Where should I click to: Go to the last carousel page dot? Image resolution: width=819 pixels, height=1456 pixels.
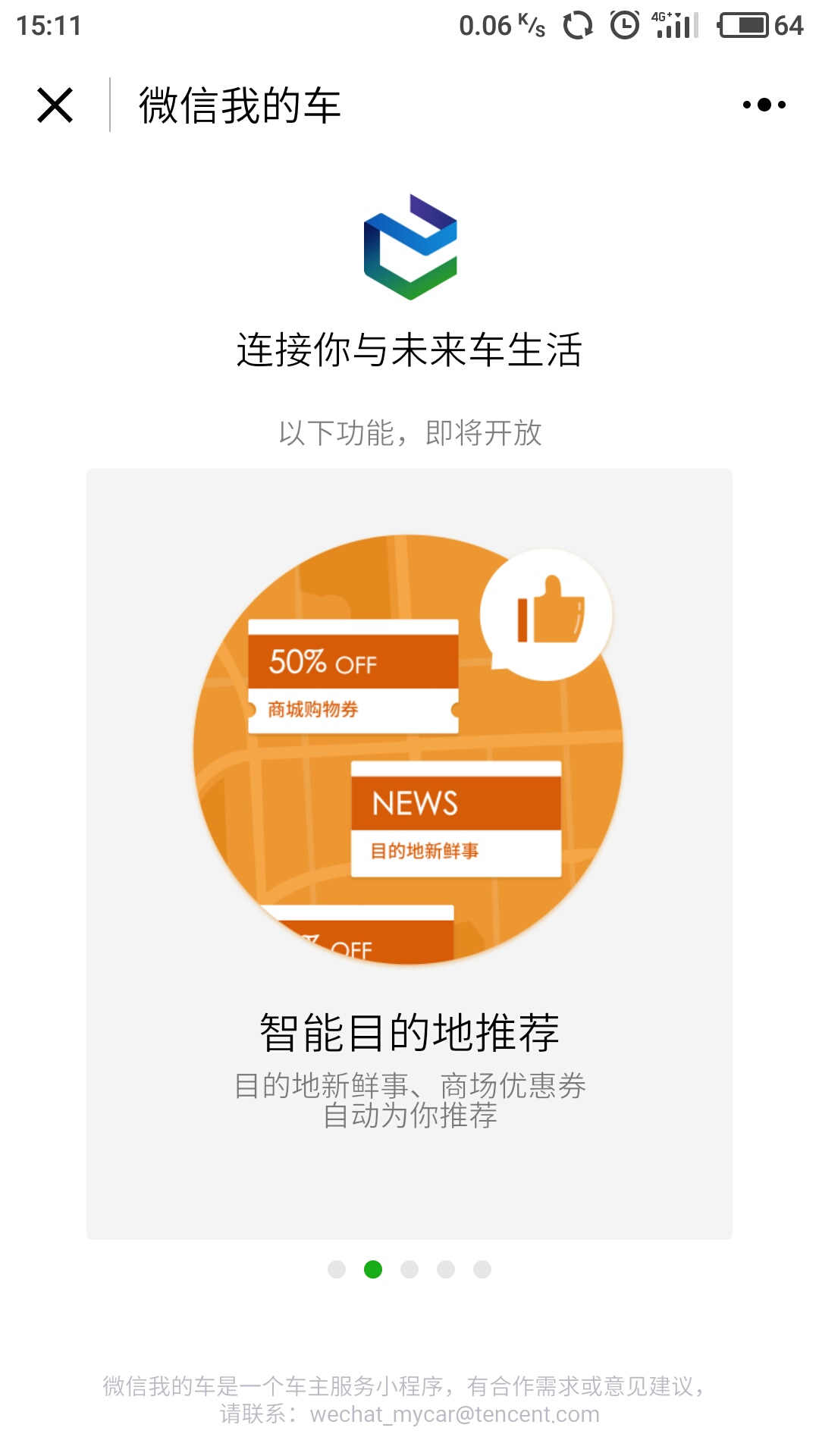482,1269
